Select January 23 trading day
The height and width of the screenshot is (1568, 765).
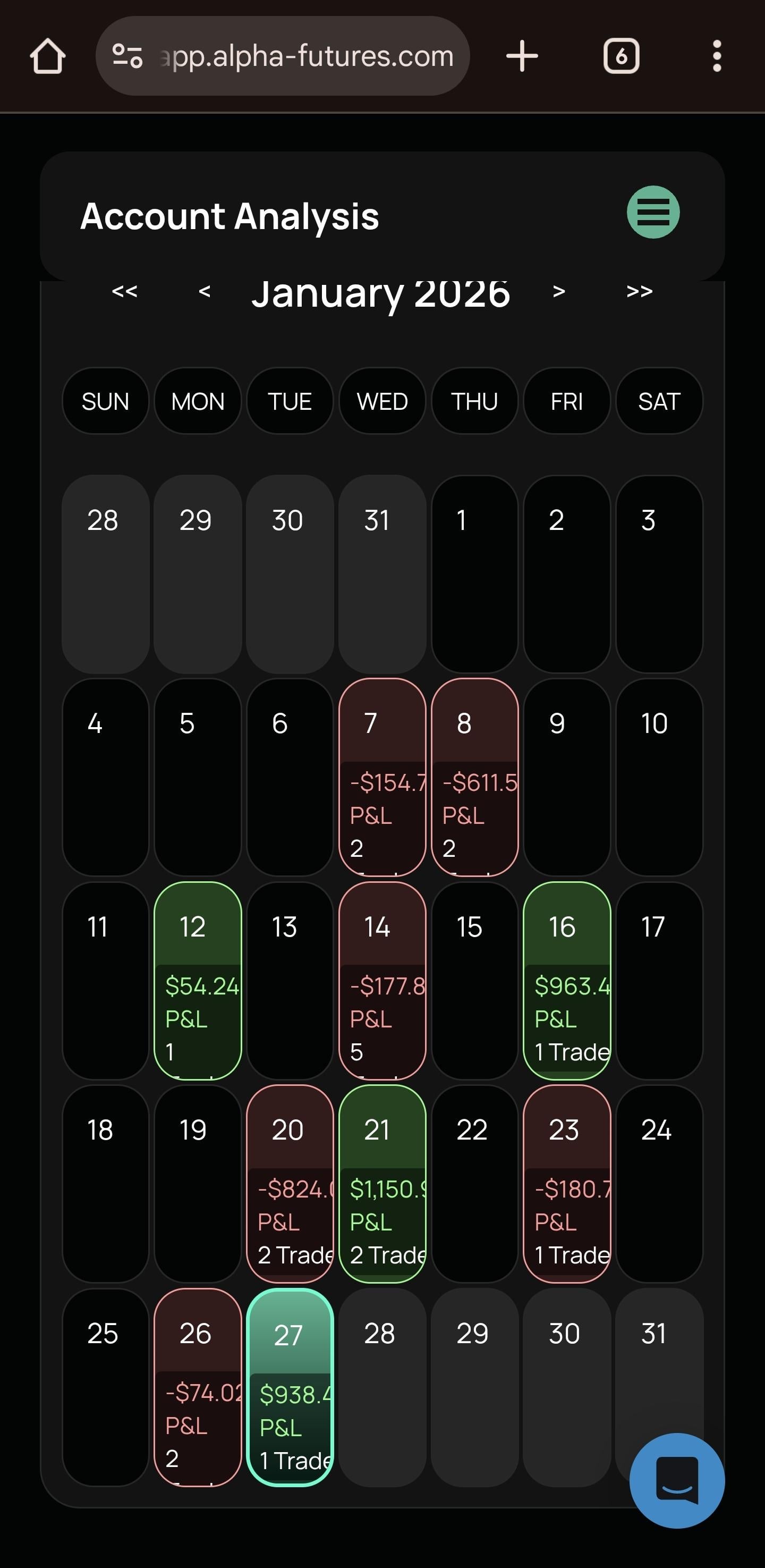[x=567, y=1183]
